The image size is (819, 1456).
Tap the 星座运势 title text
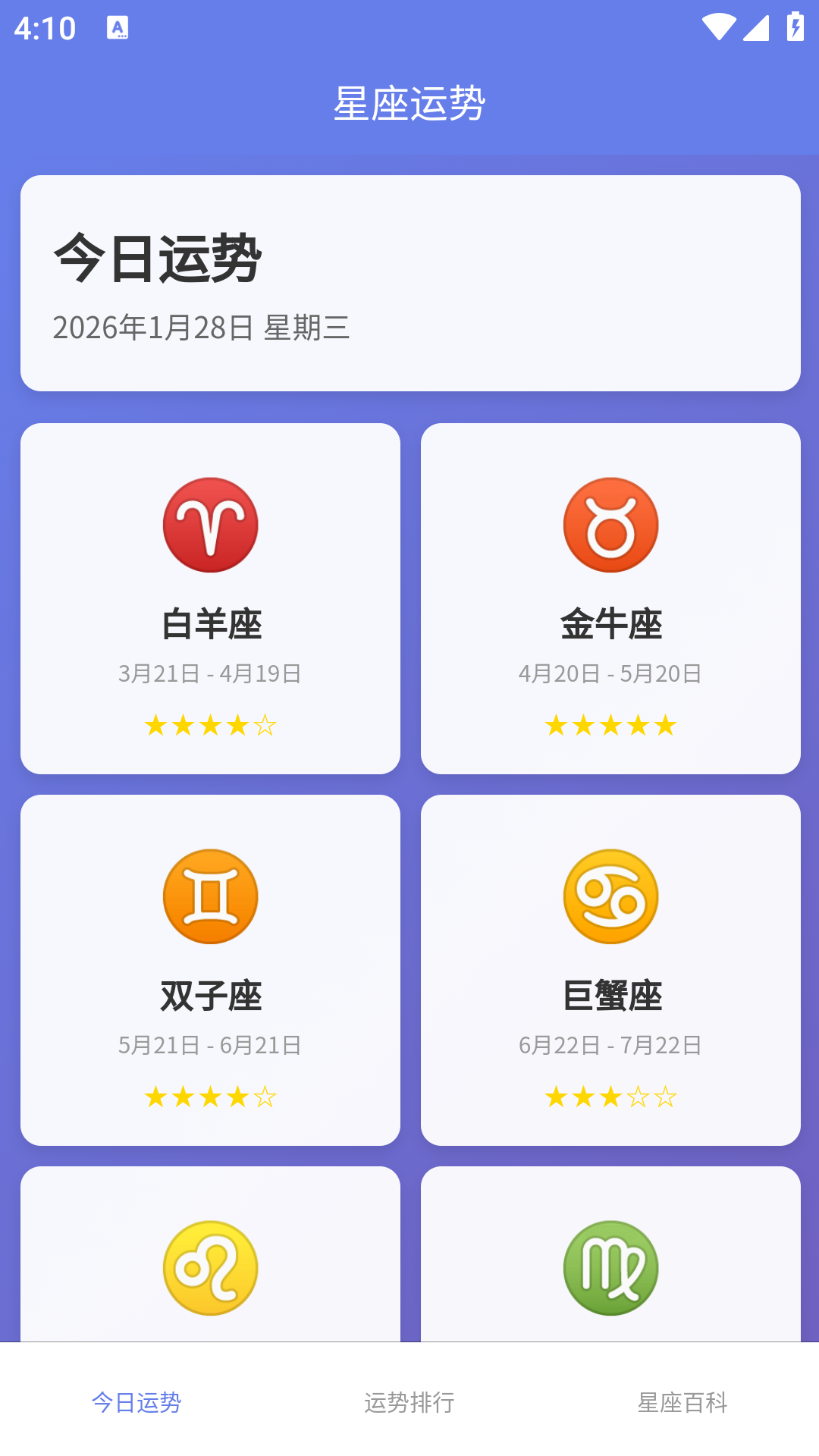coord(409,104)
